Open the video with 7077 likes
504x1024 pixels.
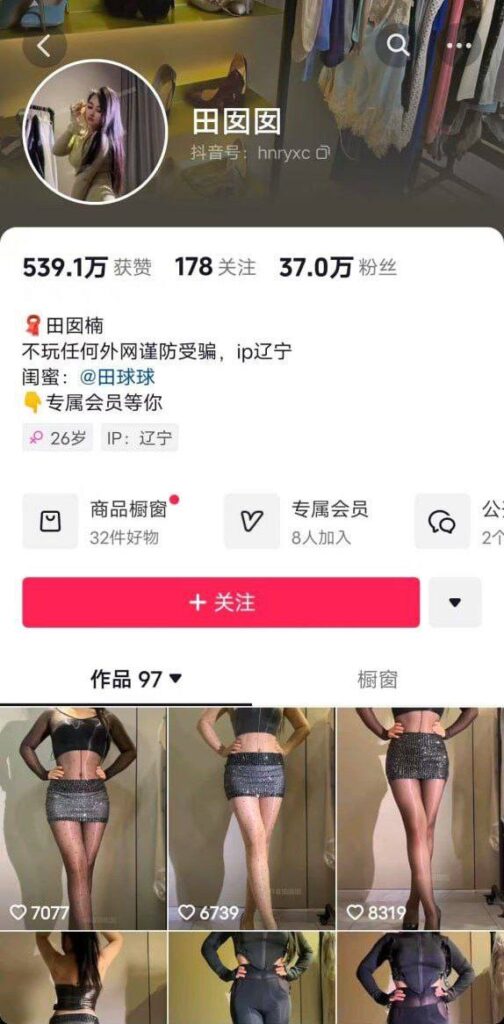[83, 819]
